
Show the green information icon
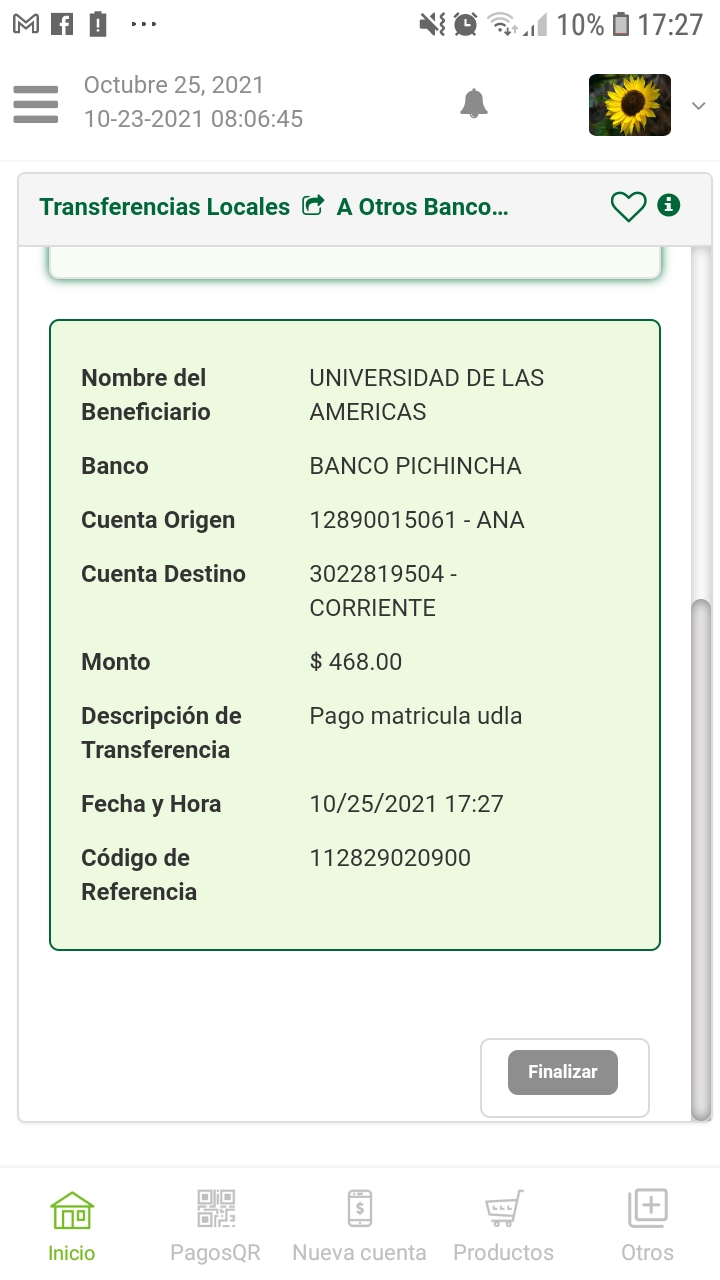669,206
